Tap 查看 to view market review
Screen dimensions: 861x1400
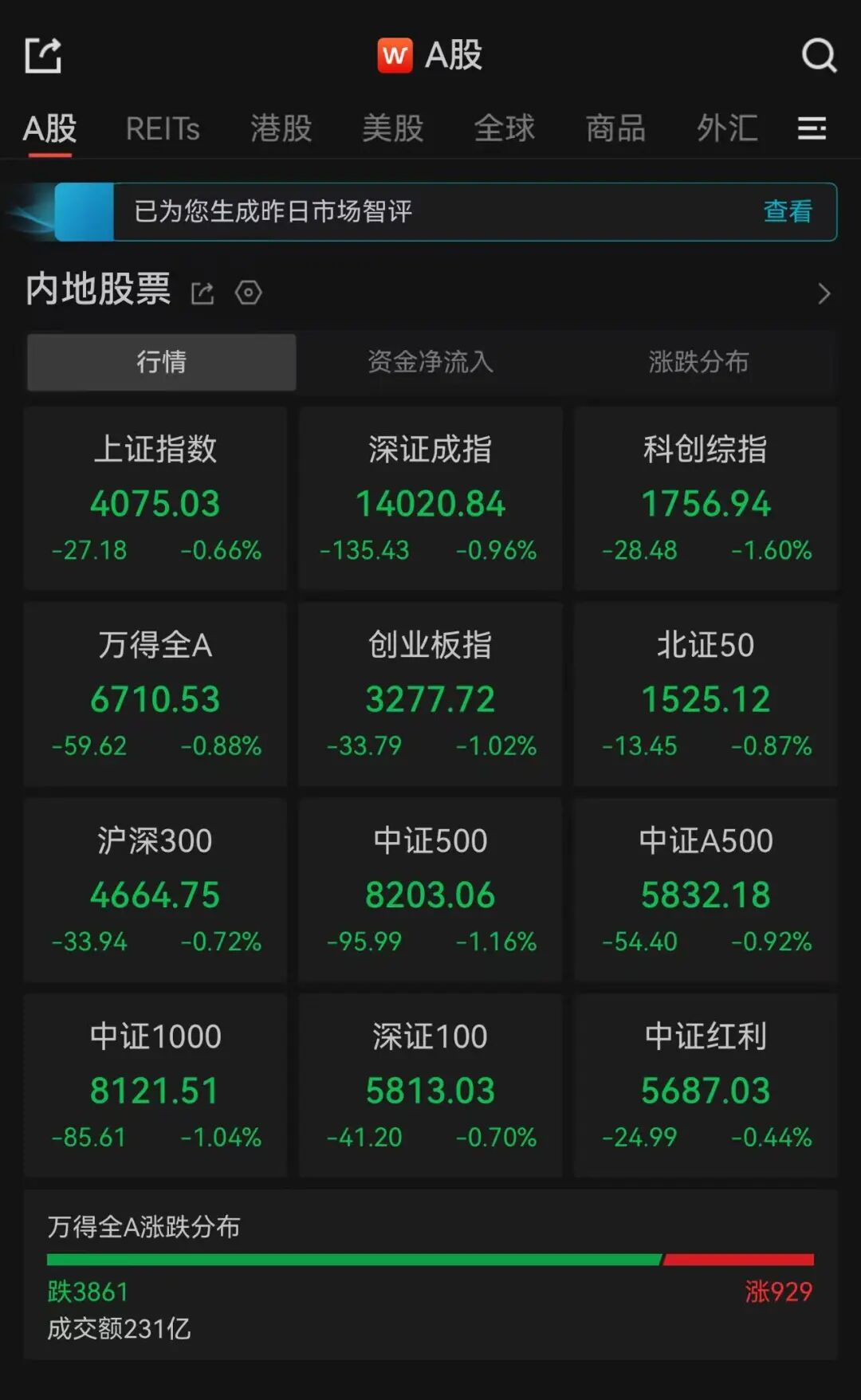click(x=788, y=211)
